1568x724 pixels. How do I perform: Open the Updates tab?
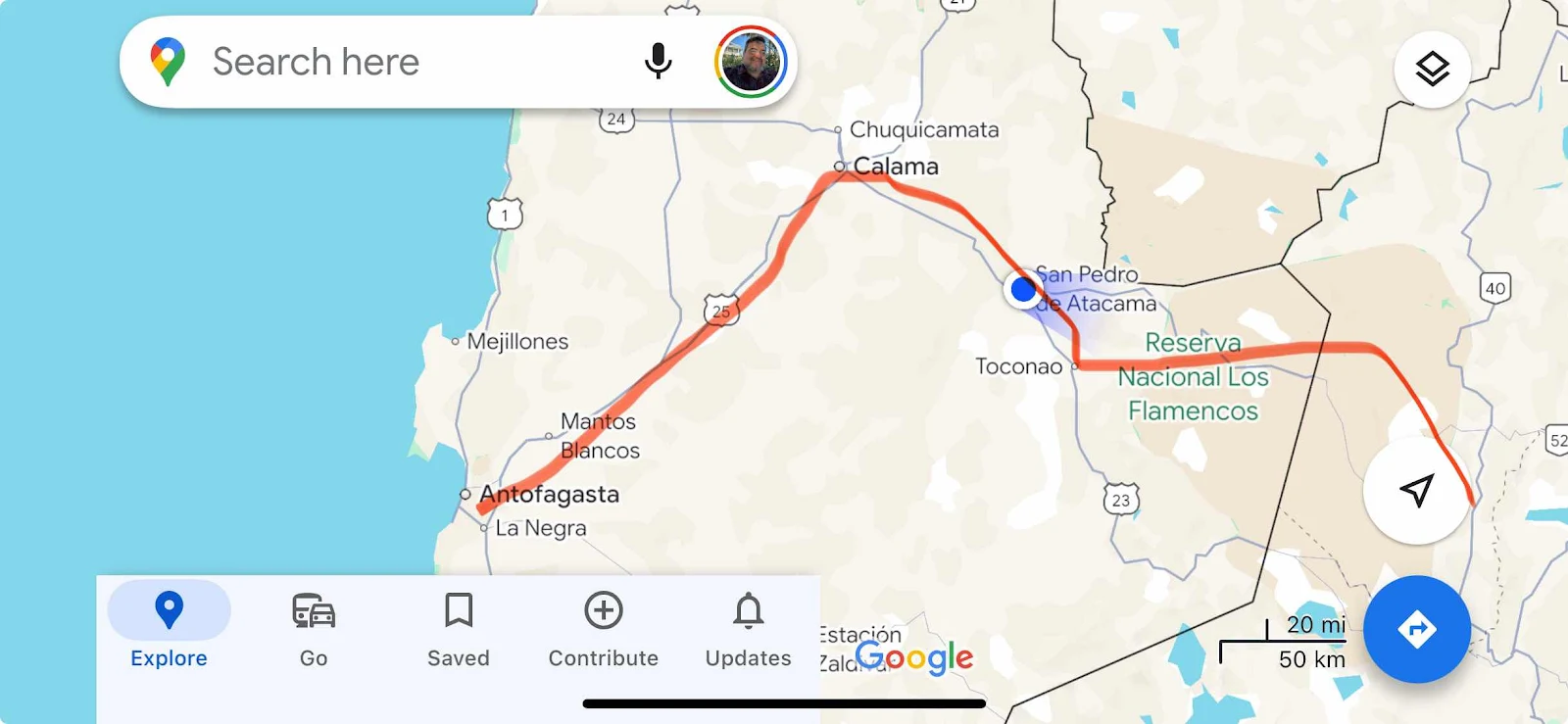[748, 629]
